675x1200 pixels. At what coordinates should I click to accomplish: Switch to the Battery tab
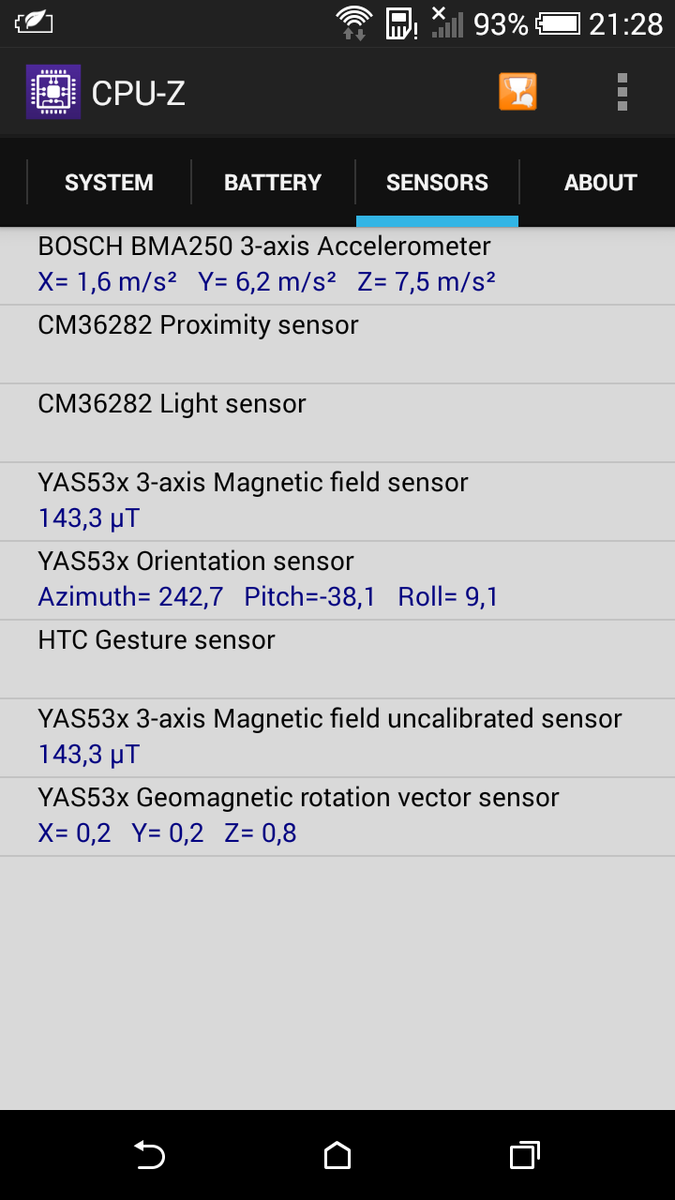tap(272, 183)
